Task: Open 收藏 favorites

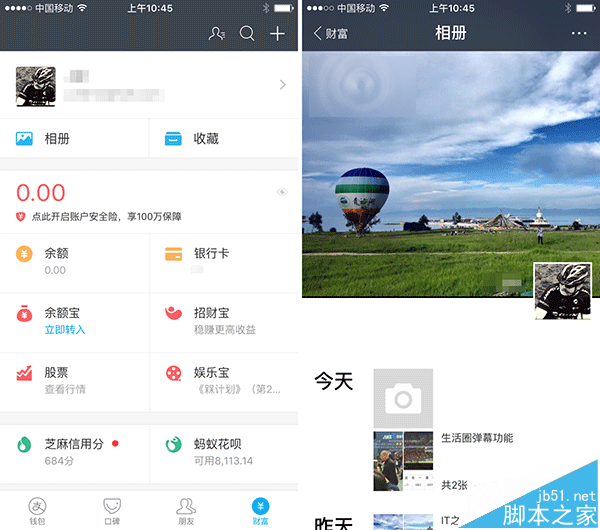Action: point(223,139)
